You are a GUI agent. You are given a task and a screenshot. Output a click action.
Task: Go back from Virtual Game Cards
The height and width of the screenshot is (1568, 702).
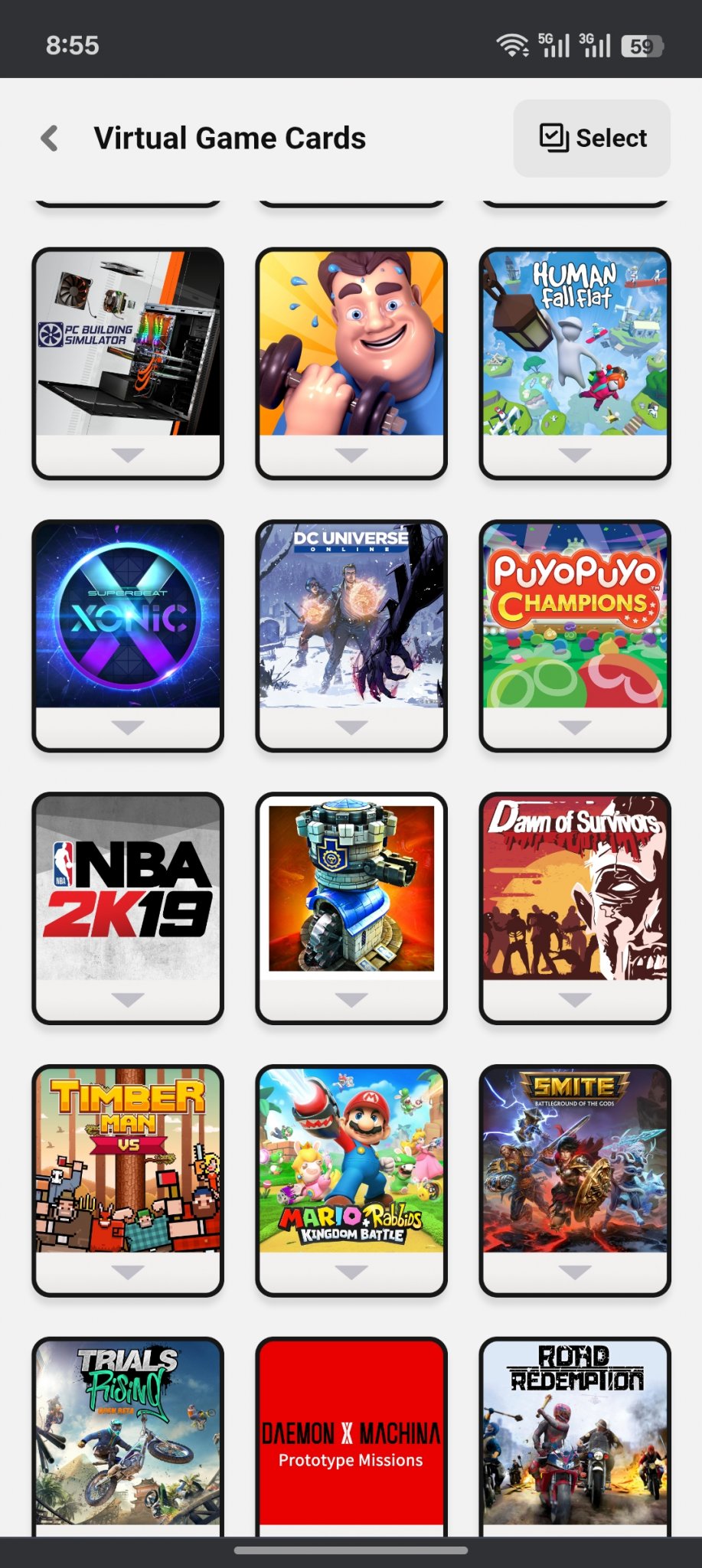[x=50, y=139]
